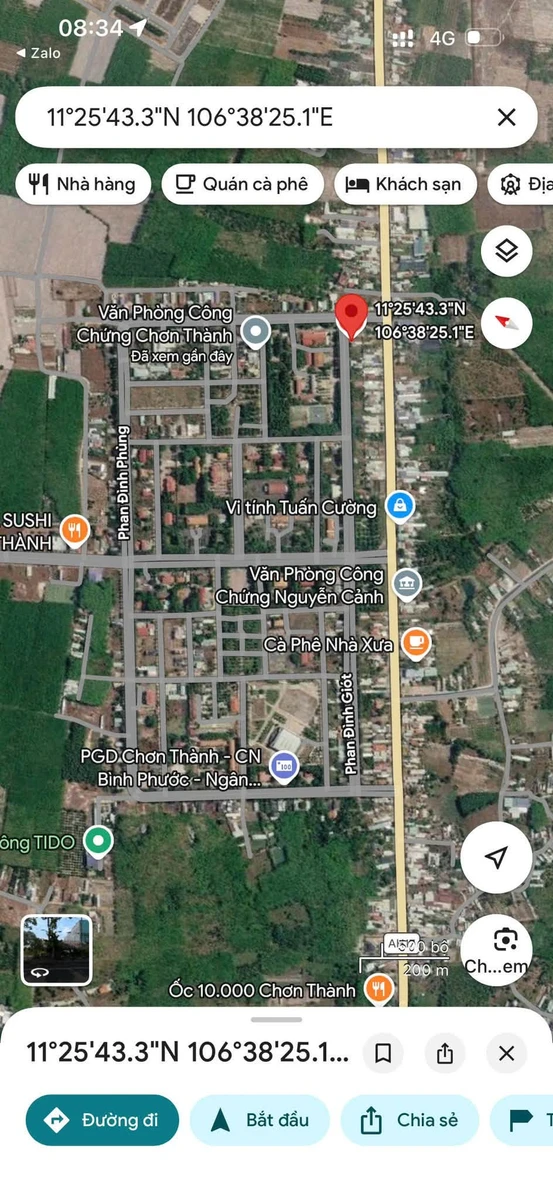Image resolution: width=553 pixels, height=1200 pixels.
Task: Select the Nhà hàng chip
Action: 82,184
